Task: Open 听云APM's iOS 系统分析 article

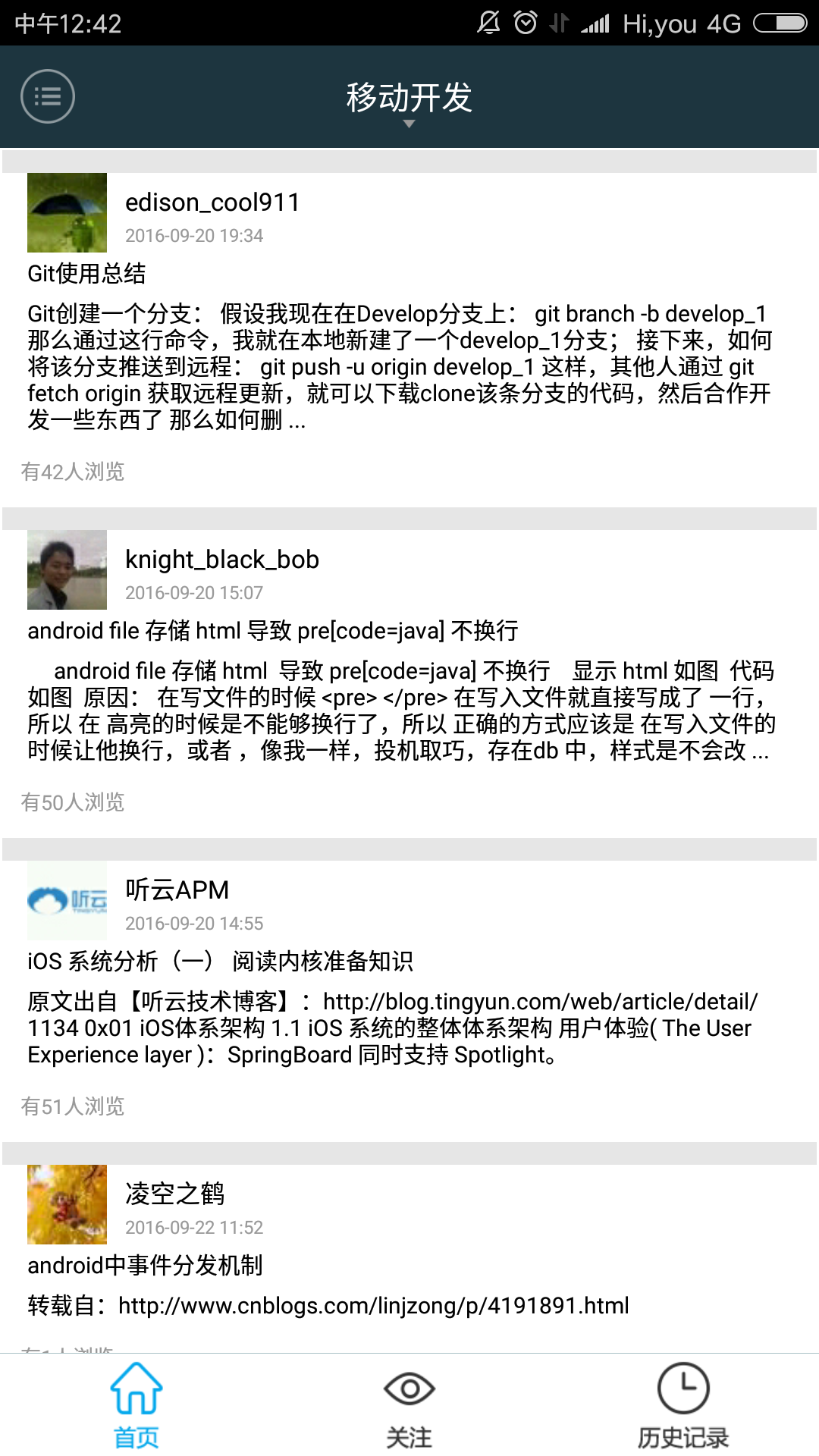Action: [220, 962]
